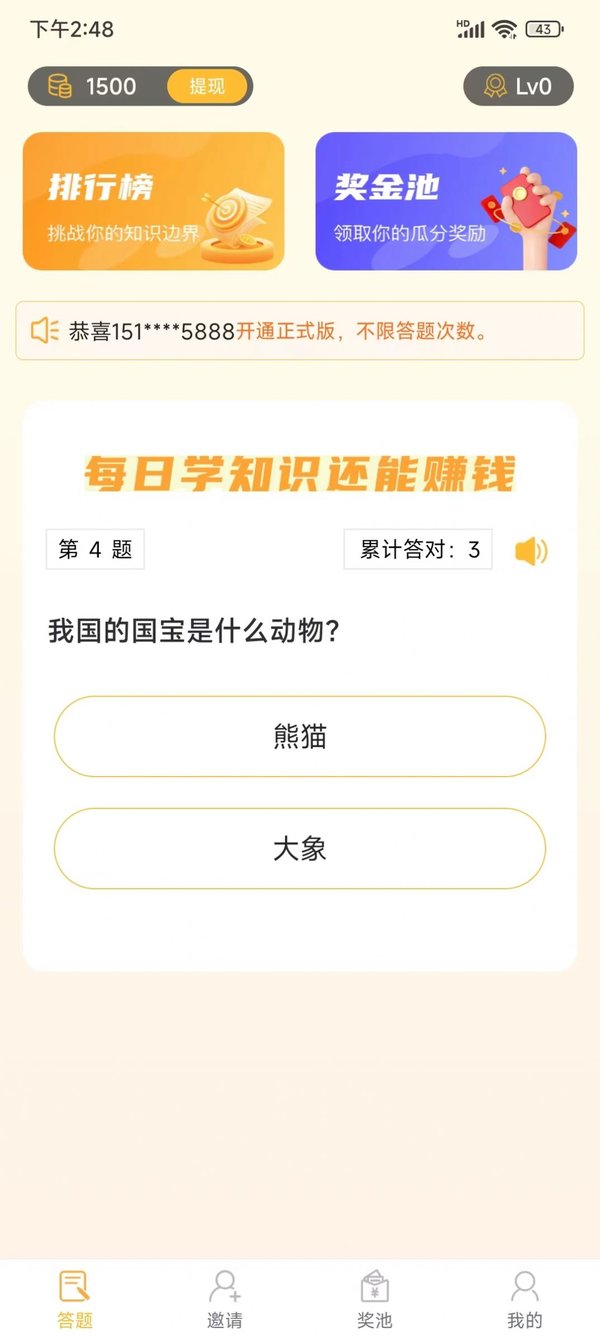Toggle the quiz sound speaker icon

coord(531,551)
